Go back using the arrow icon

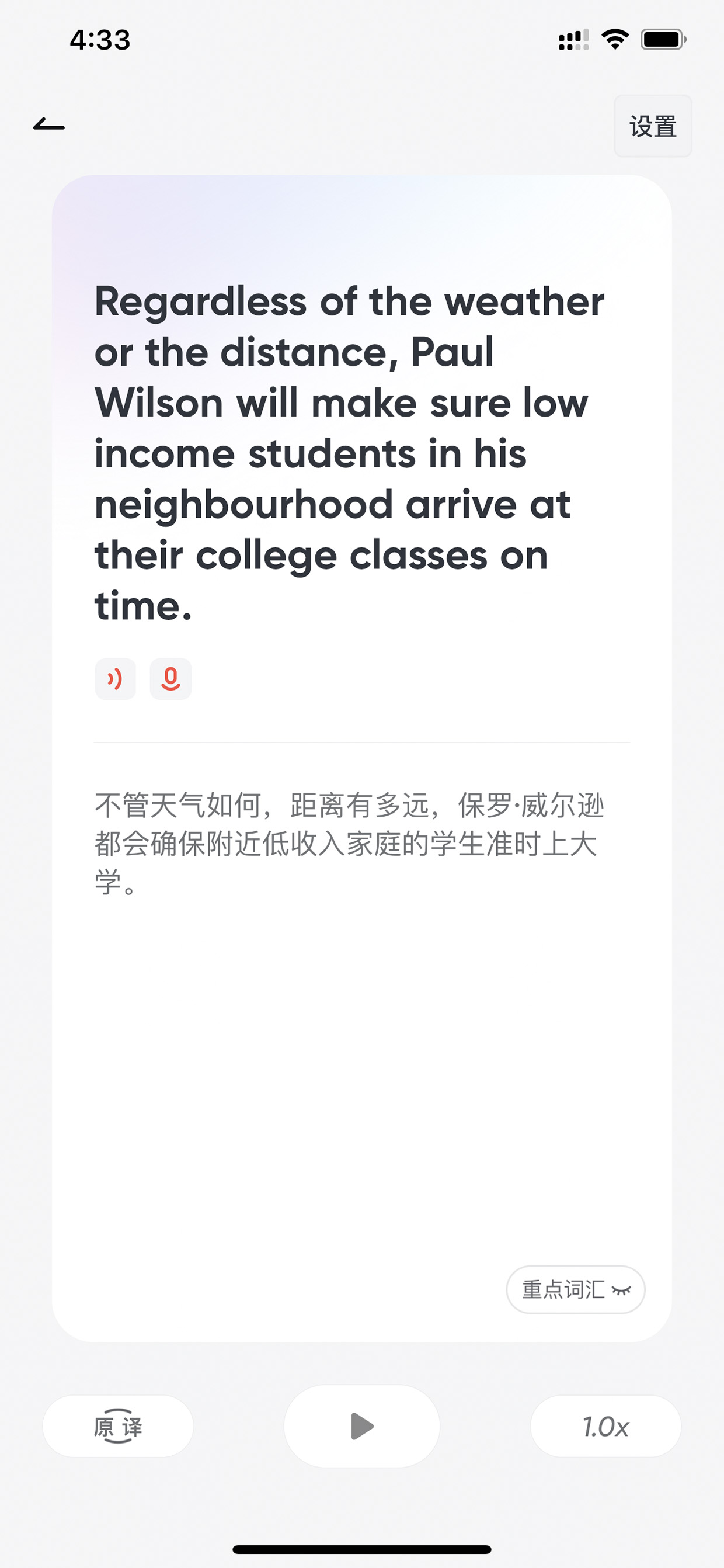(x=48, y=124)
